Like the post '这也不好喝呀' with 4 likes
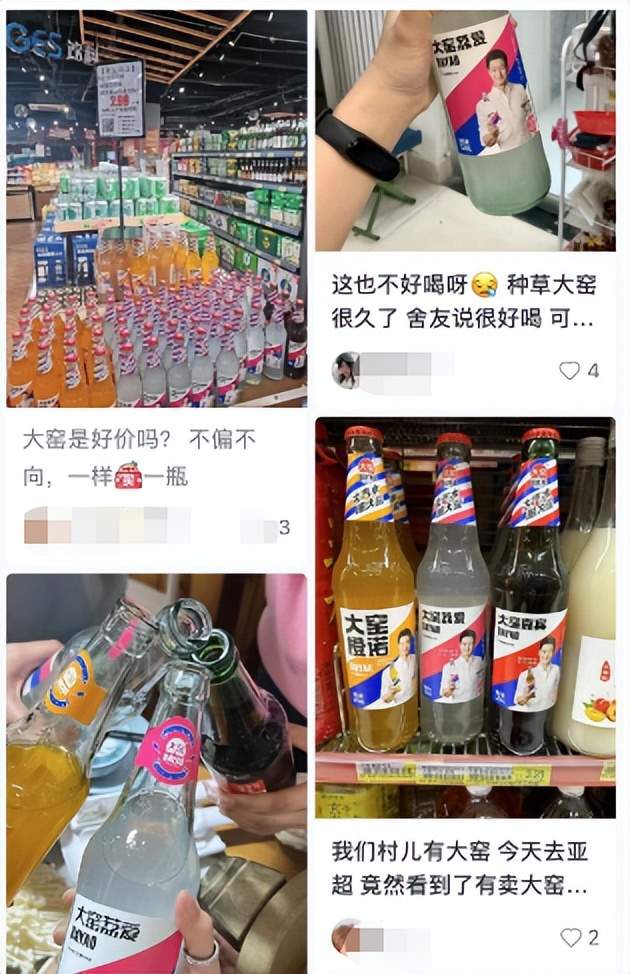Image resolution: width=630 pixels, height=974 pixels. coord(569,370)
